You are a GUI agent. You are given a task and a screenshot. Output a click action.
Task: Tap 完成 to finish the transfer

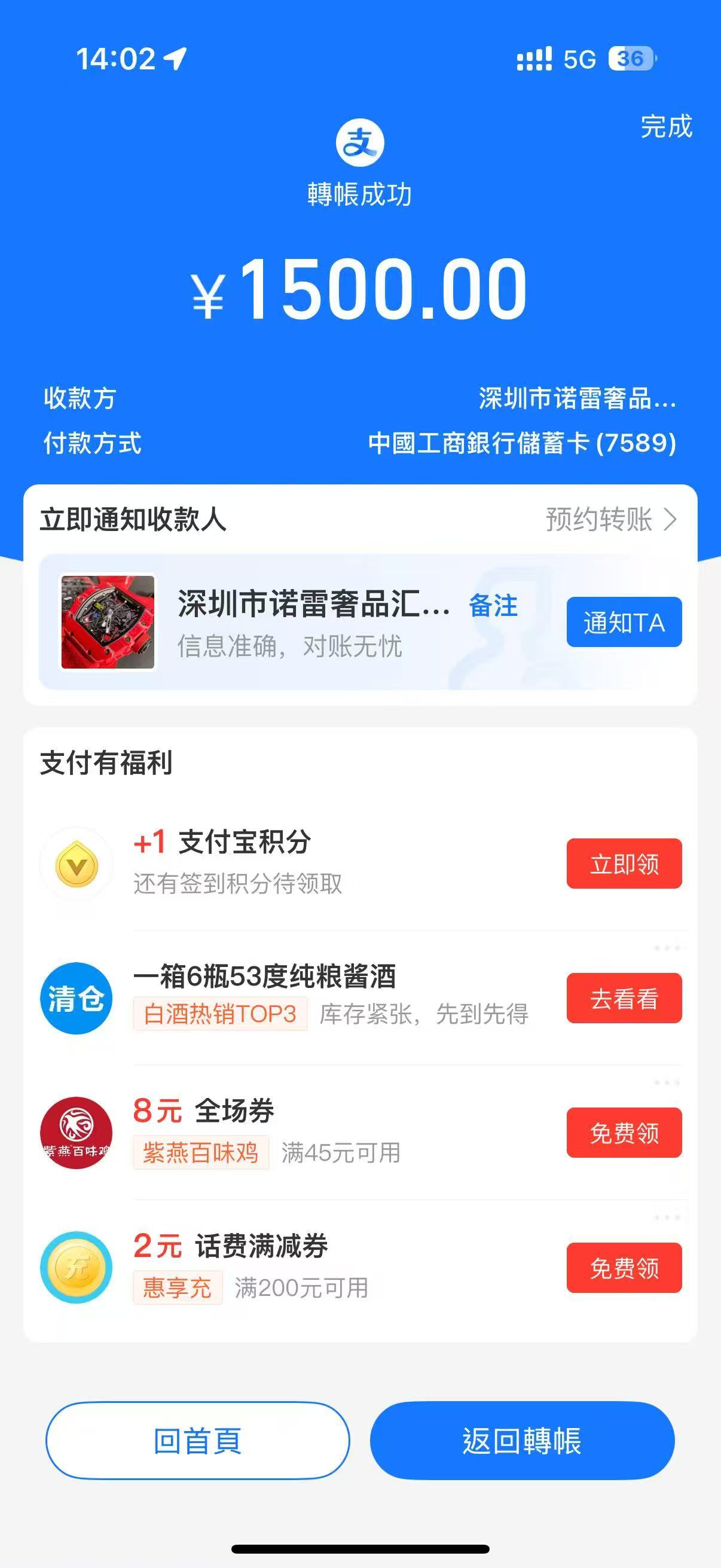[x=665, y=127]
